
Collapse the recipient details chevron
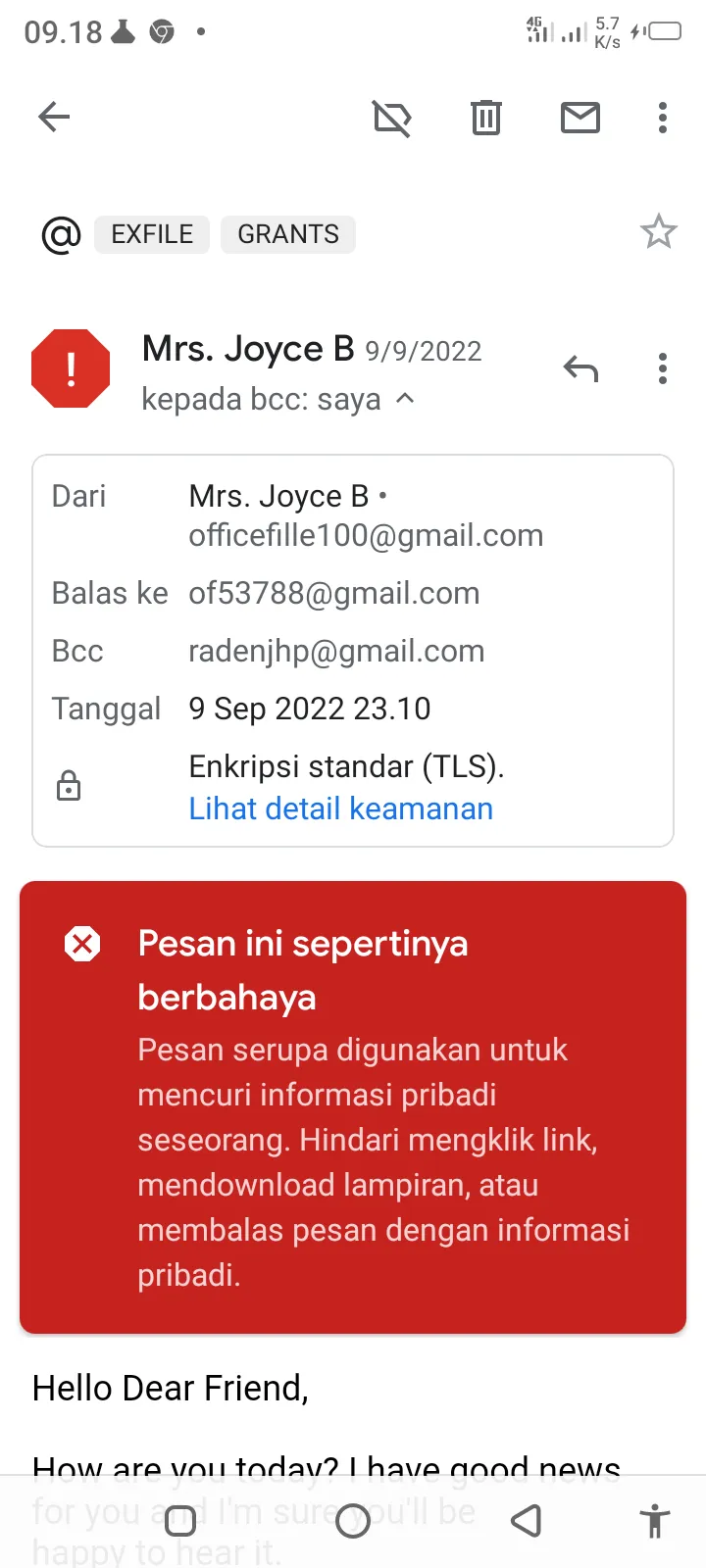tap(405, 399)
